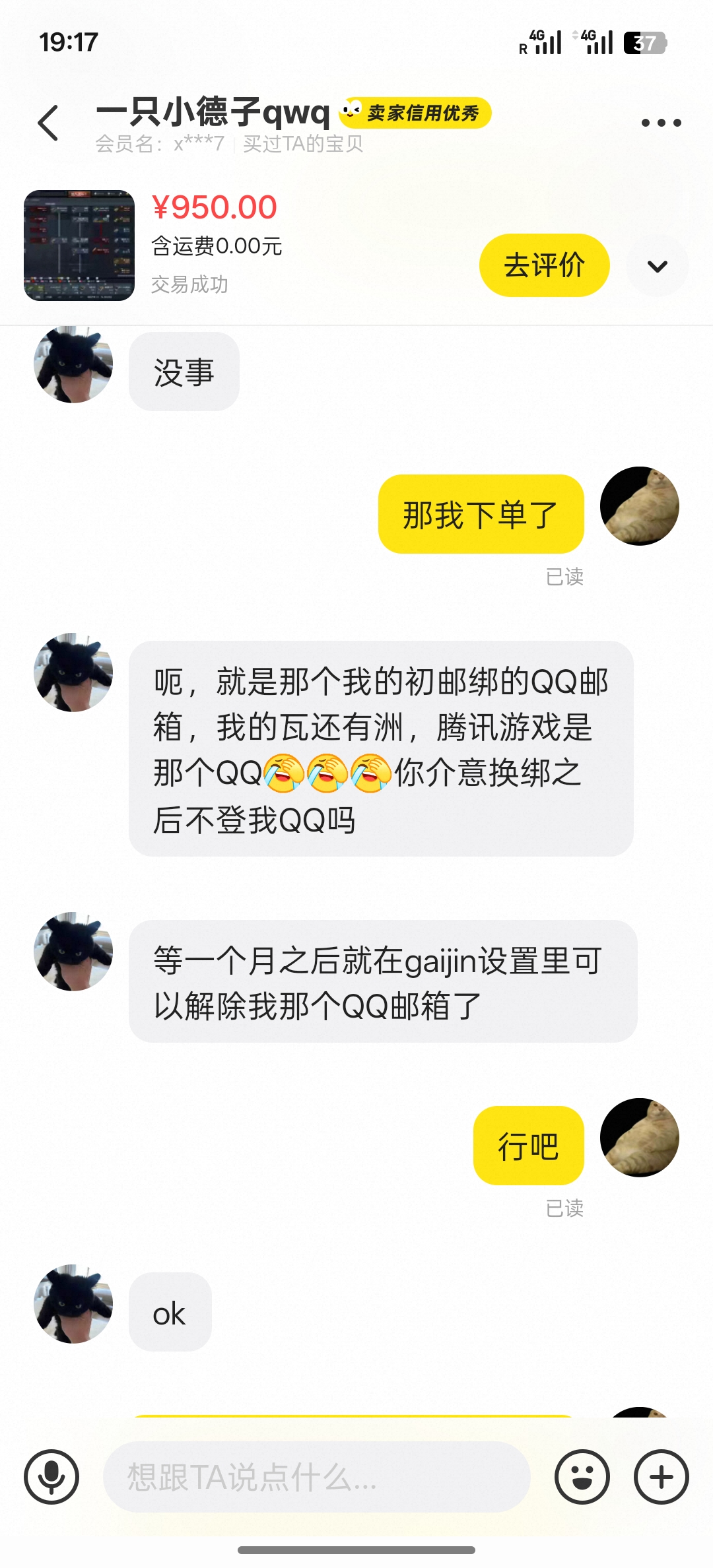Focus the 想跟TA说点什么 message field
The width and height of the screenshot is (713, 1568).
(317, 1477)
